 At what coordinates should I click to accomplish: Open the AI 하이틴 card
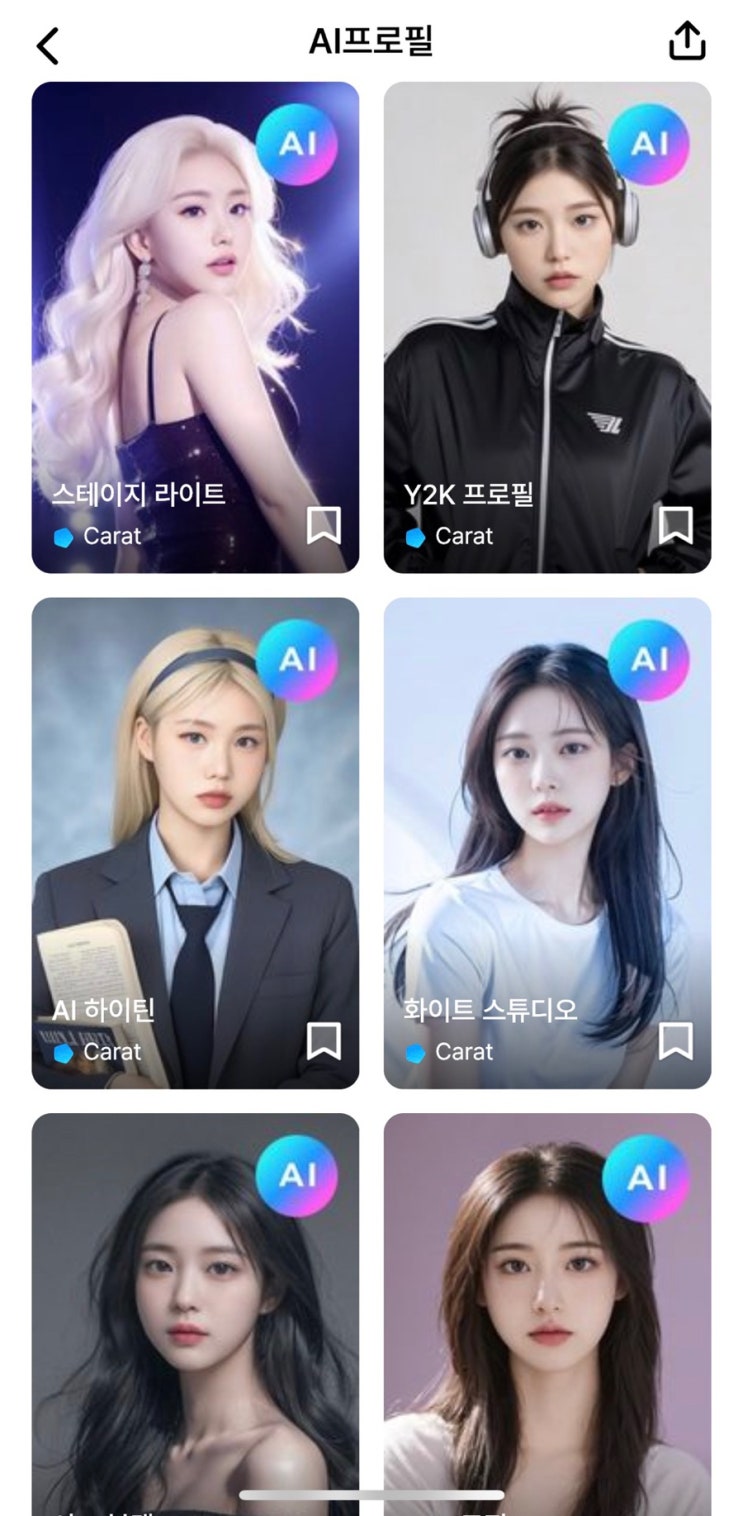click(x=195, y=843)
